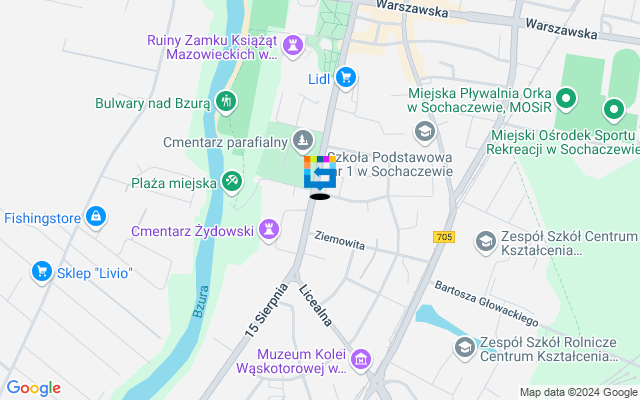640x400 pixels.
Task: Open Miejski Ośrodek Sportu i Rekreacji marker
Action: (612, 108)
